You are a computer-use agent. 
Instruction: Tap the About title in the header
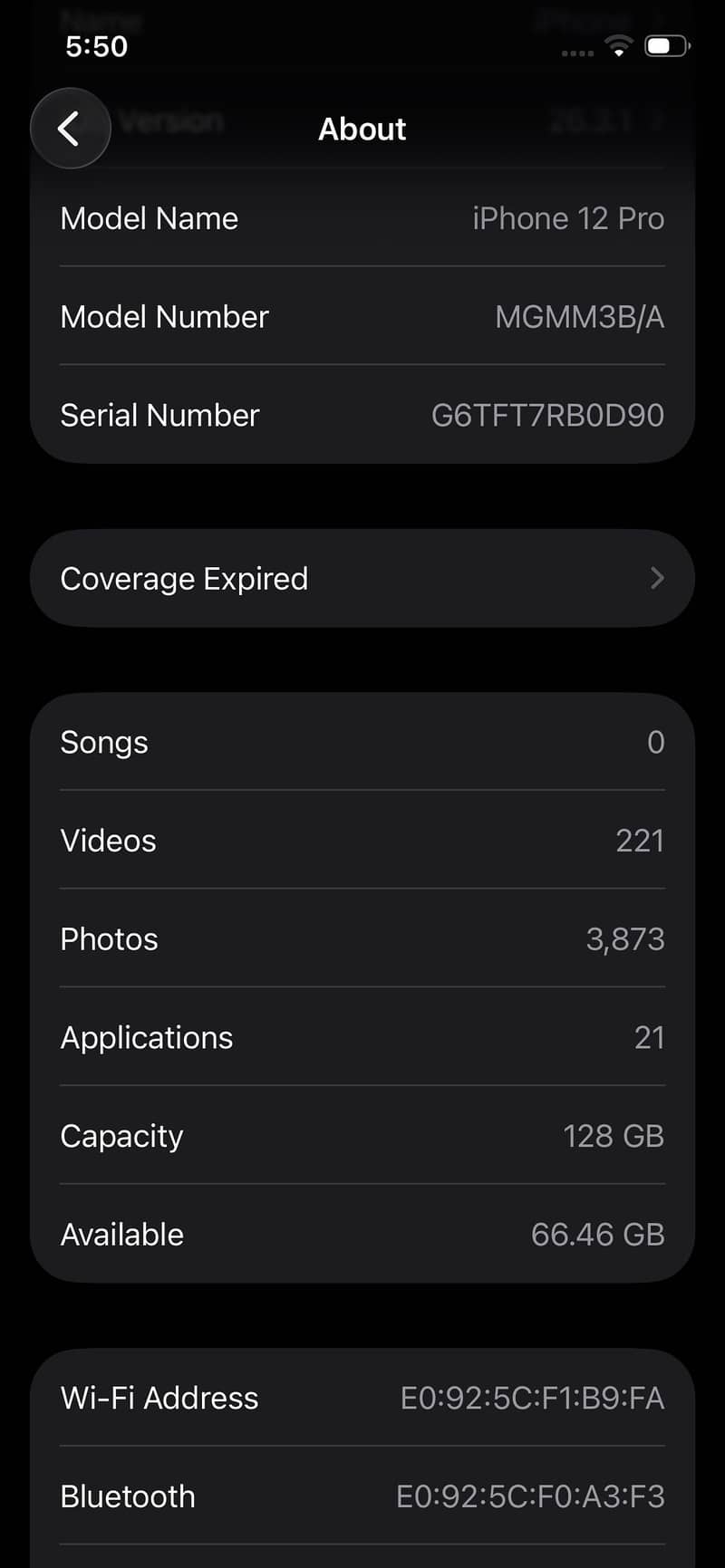(362, 129)
